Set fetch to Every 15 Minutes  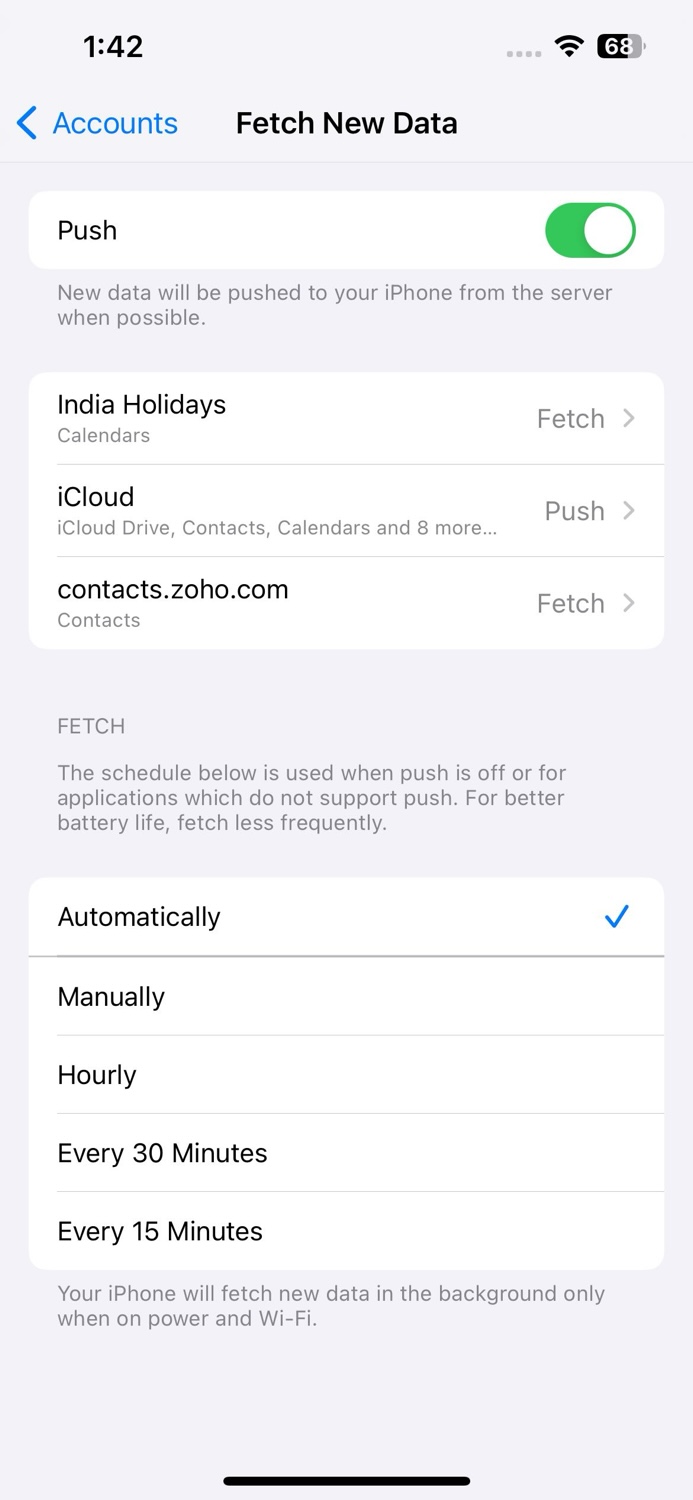coord(346,1231)
